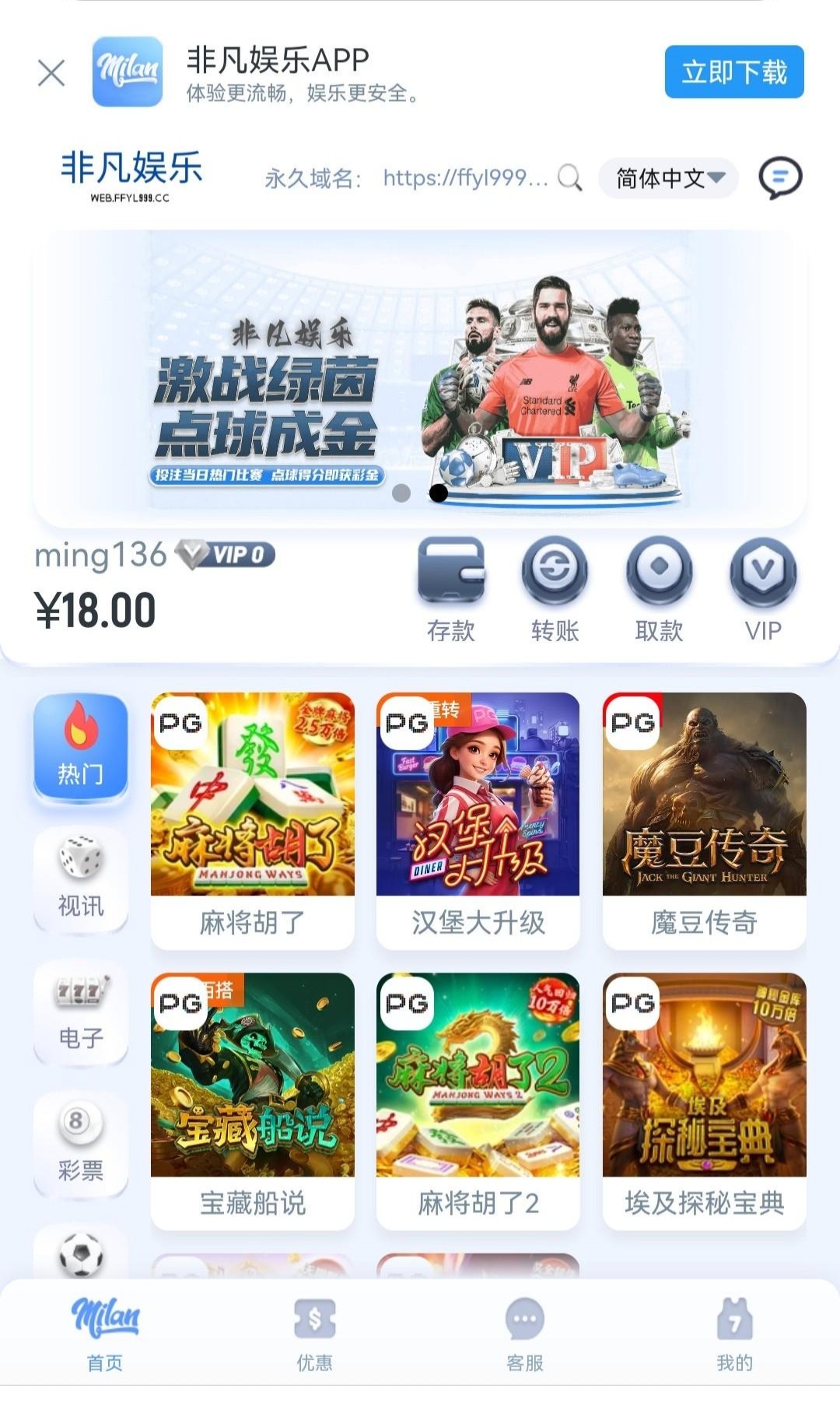Select the 电子 category
The height and width of the screenshot is (1403, 840).
tap(80, 1012)
